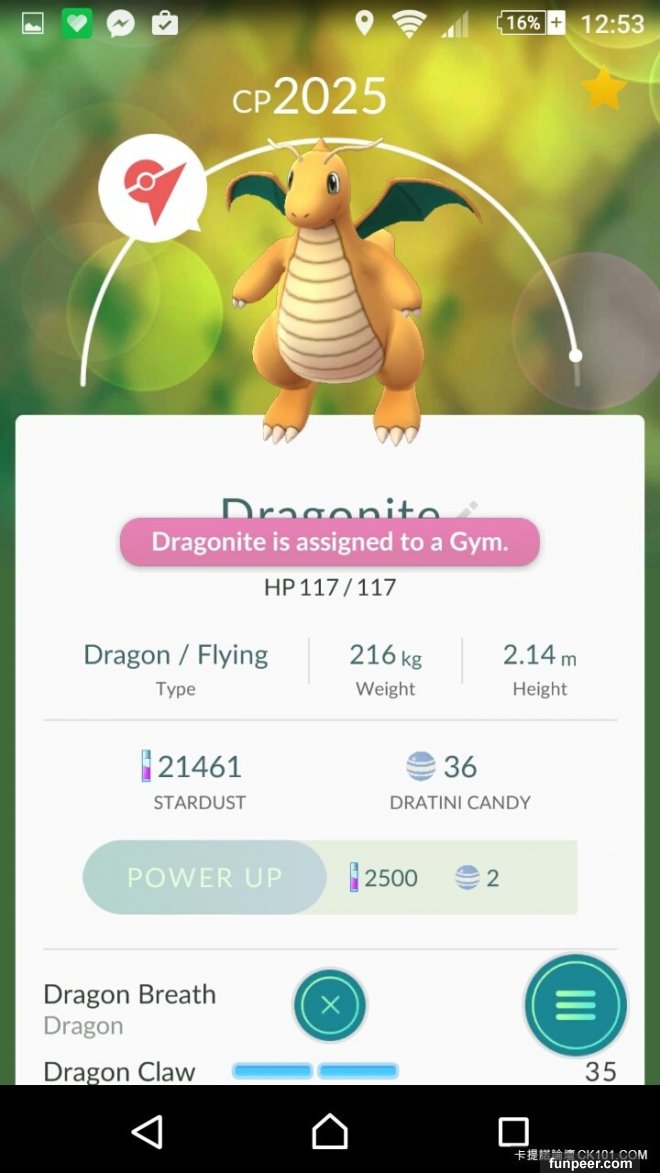The height and width of the screenshot is (1173, 660).
Task: Open recent apps overview
Action: 513,1131
